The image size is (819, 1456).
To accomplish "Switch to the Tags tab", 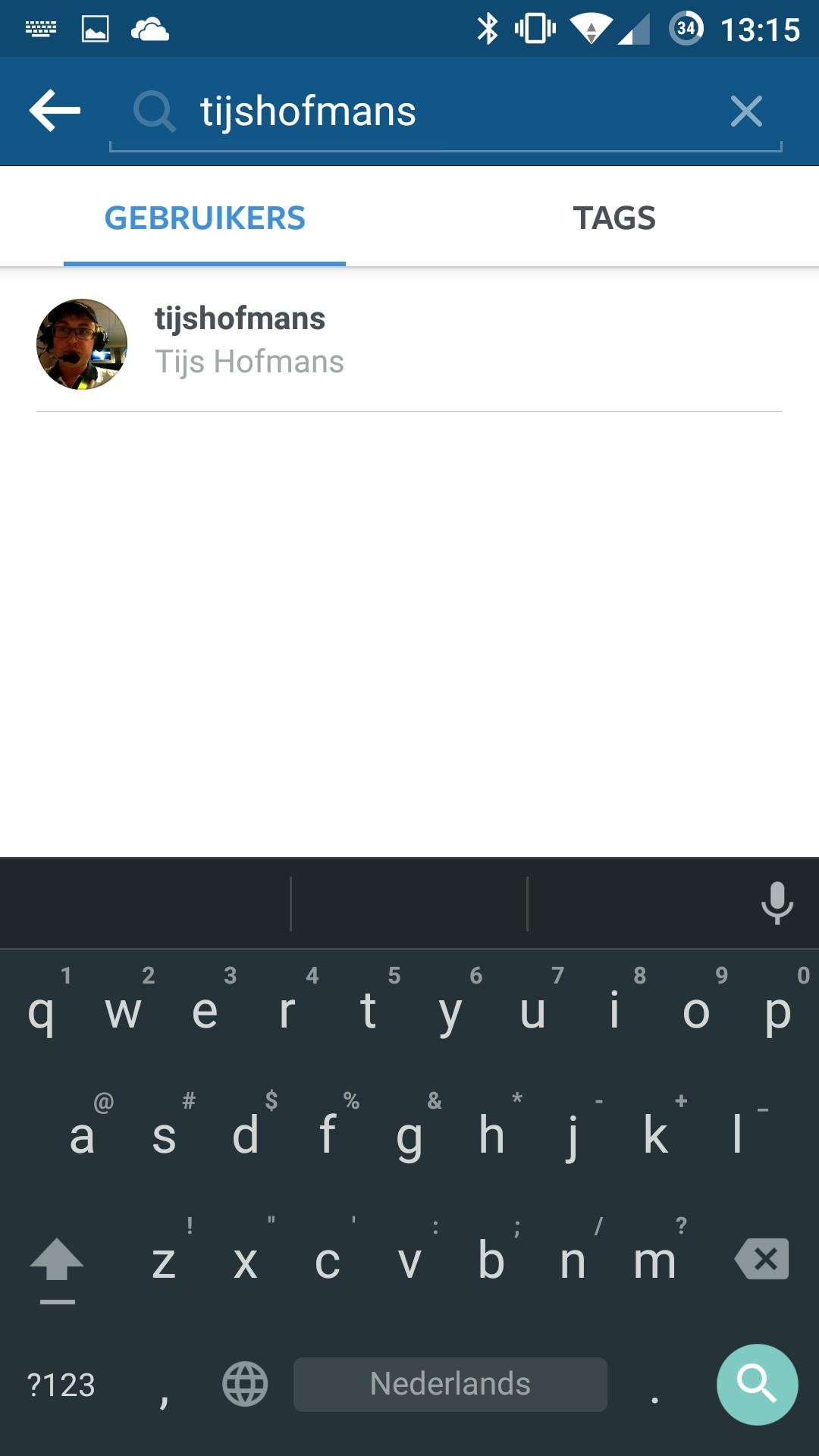I will pos(613,218).
